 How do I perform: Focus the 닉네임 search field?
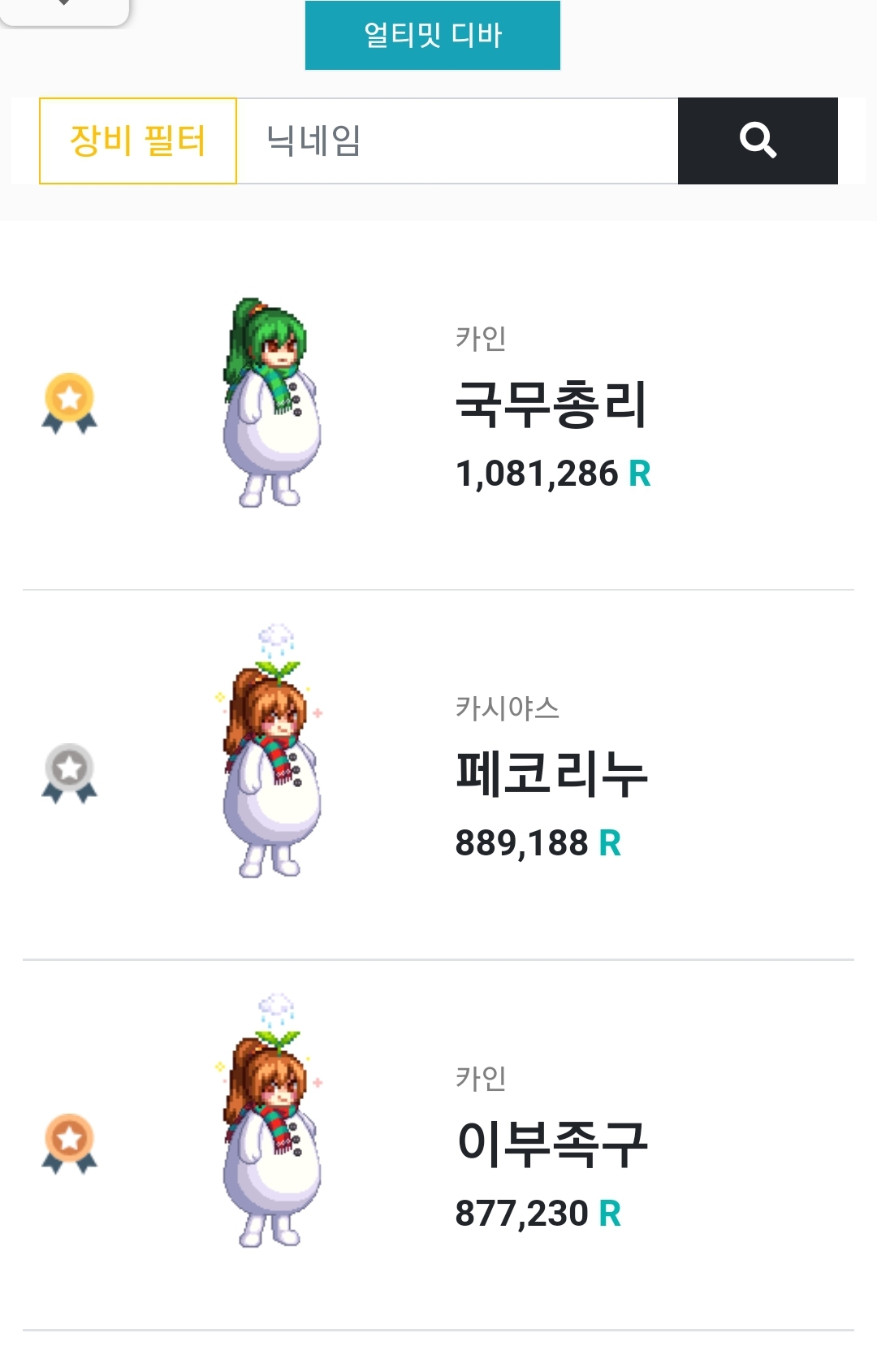coord(456,141)
